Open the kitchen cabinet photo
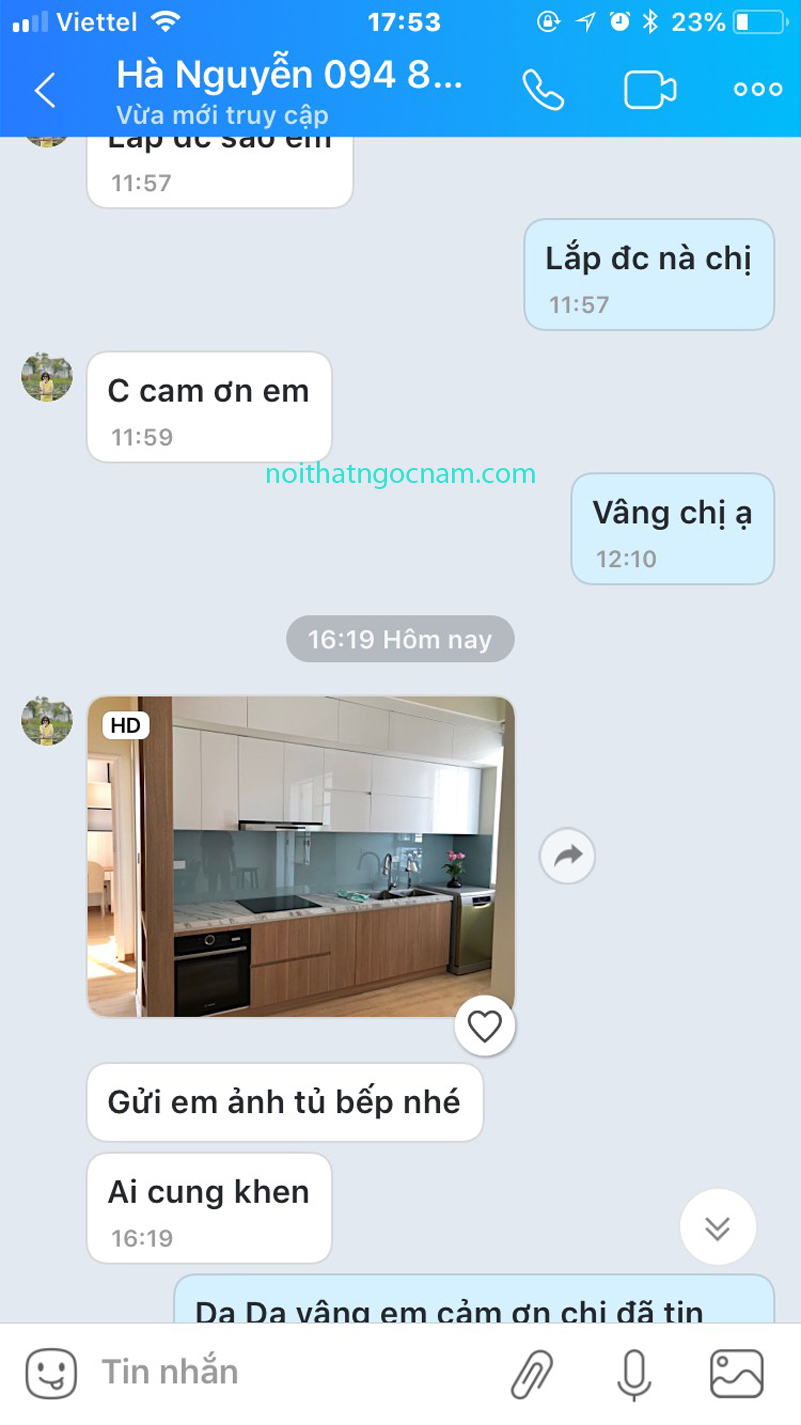 coord(300,856)
